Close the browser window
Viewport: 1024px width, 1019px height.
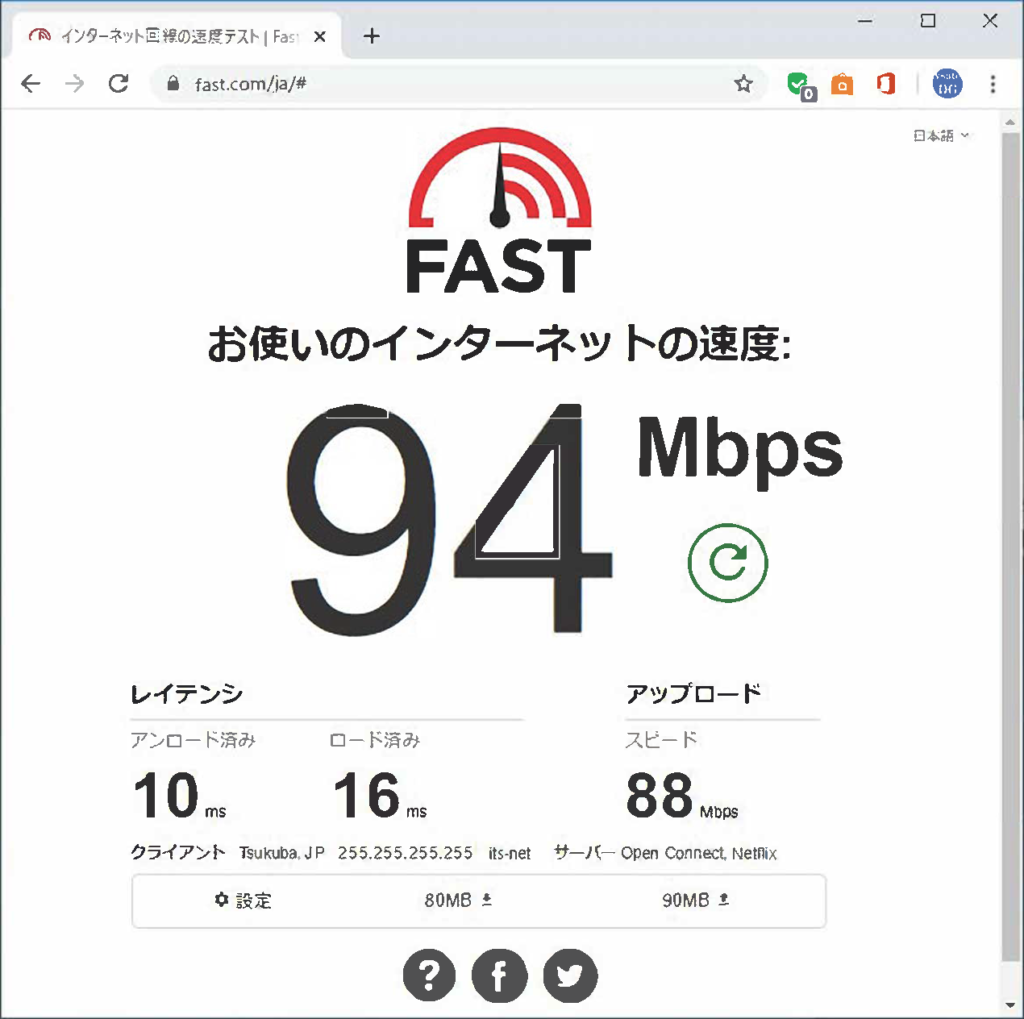(990, 20)
